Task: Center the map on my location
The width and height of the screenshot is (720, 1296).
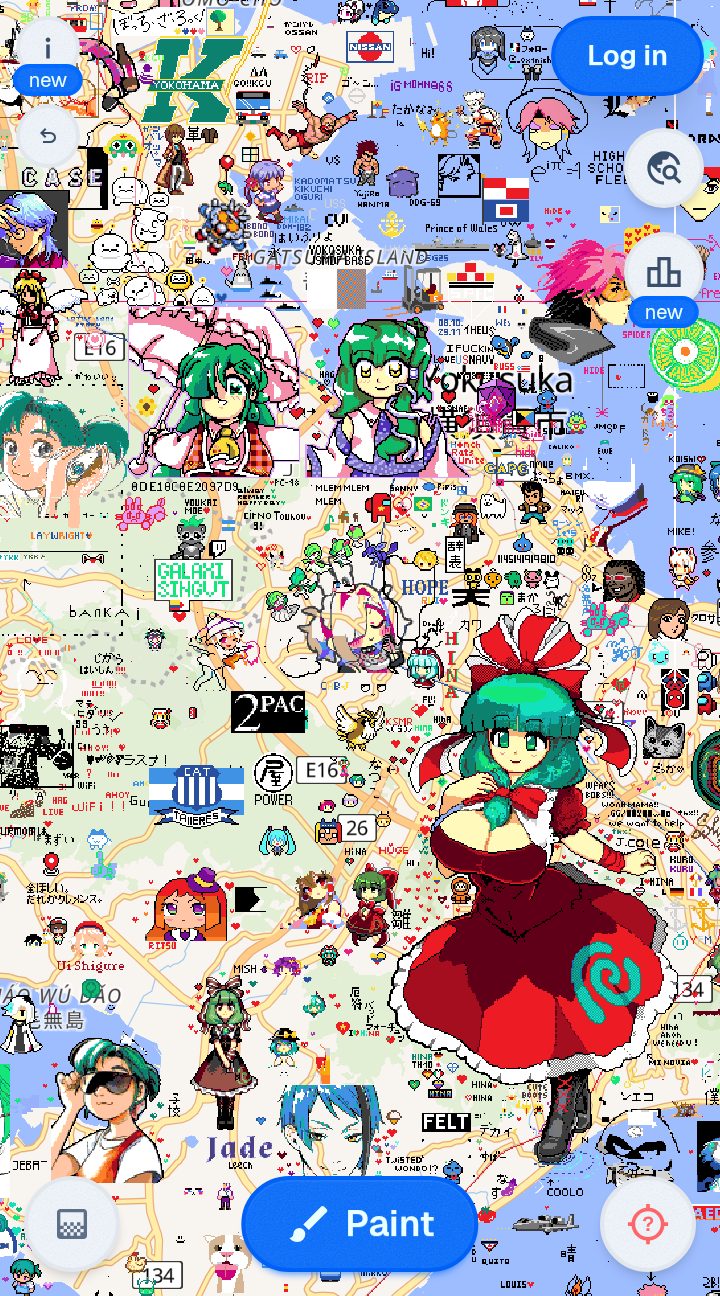Action: click(x=648, y=1224)
